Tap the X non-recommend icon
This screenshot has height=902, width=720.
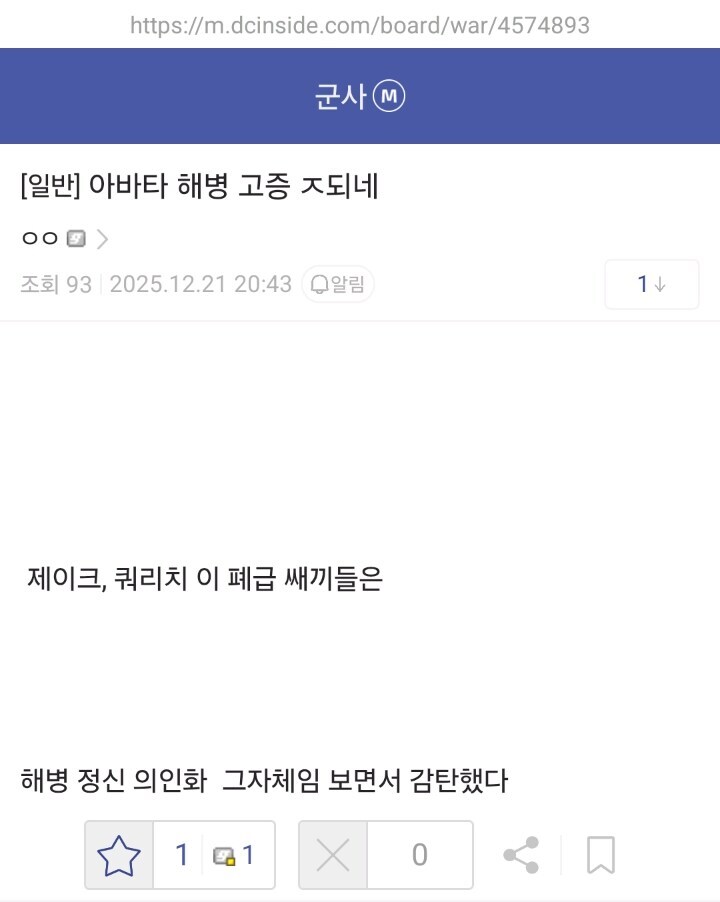330,854
